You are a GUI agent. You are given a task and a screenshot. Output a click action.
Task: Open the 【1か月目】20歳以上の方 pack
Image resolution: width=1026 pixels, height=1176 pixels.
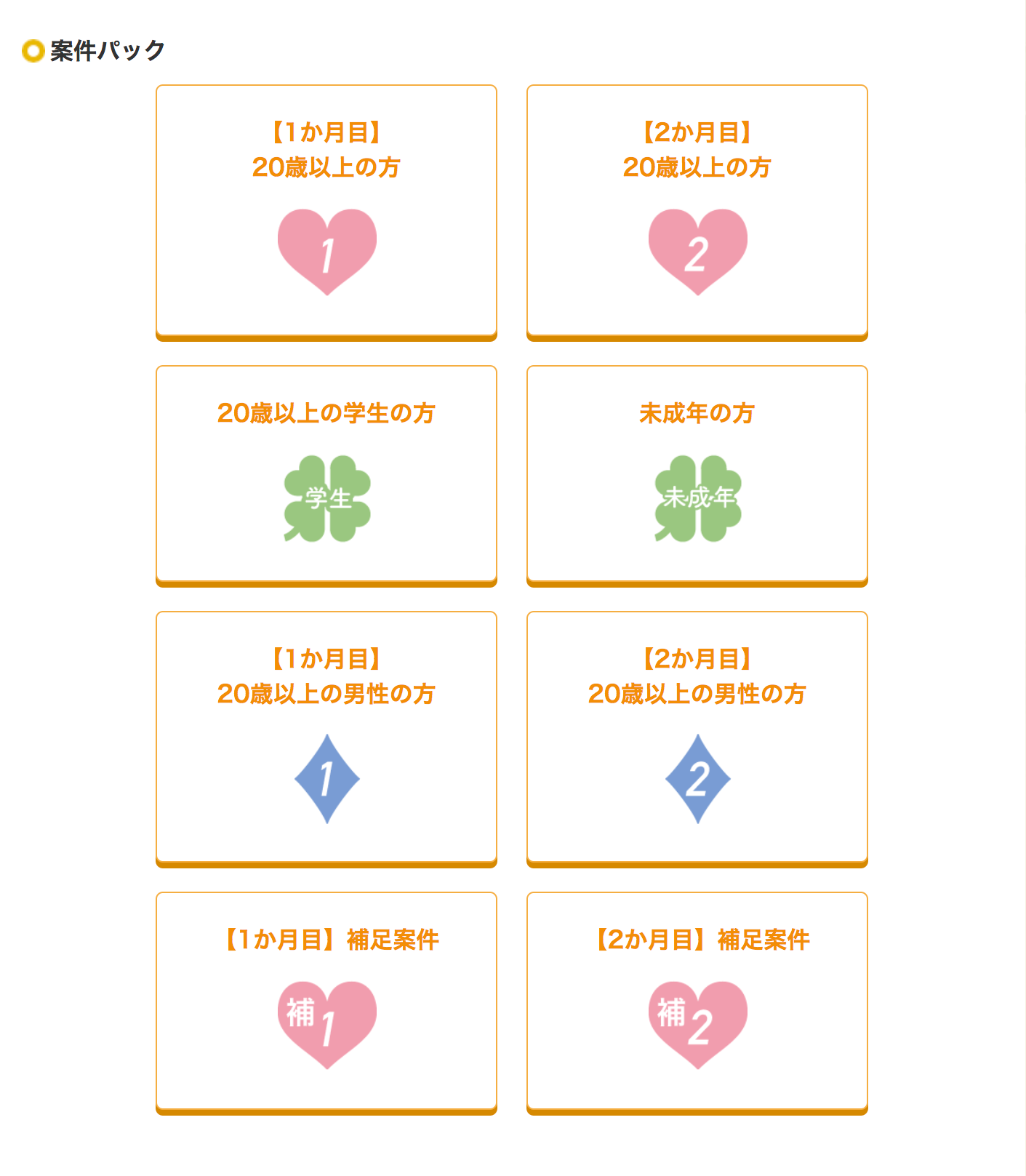(326, 212)
